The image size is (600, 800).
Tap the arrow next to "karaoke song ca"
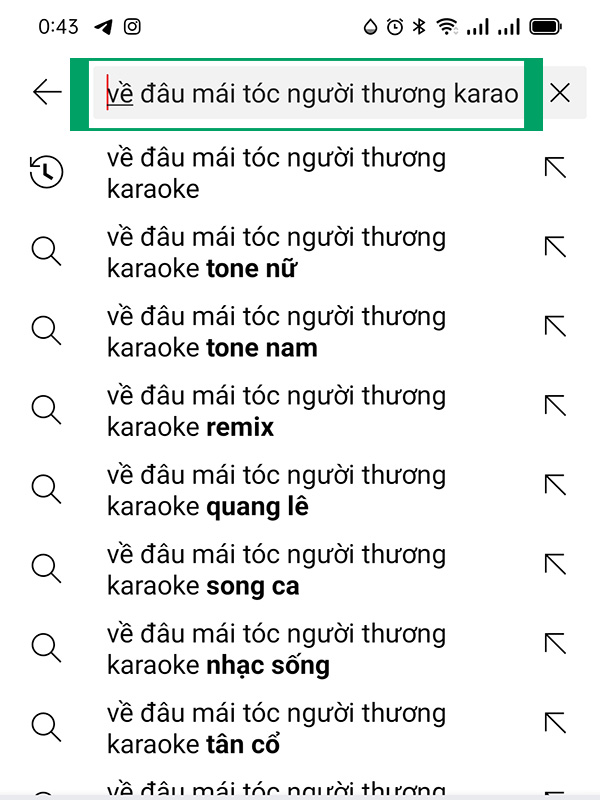[x=554, y=563]
